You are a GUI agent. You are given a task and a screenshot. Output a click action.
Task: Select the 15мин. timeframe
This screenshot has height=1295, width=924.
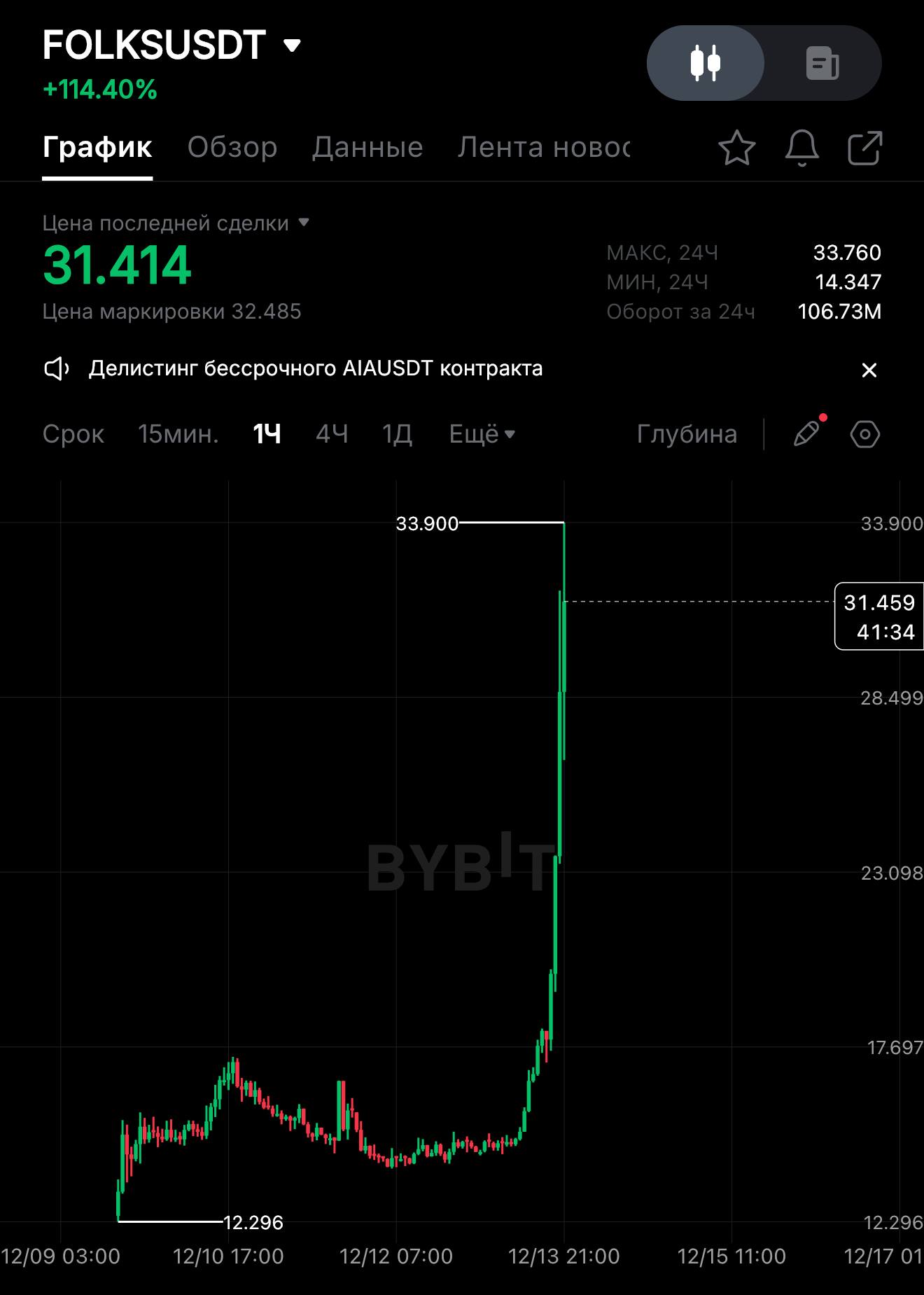[x=178, y=434]
